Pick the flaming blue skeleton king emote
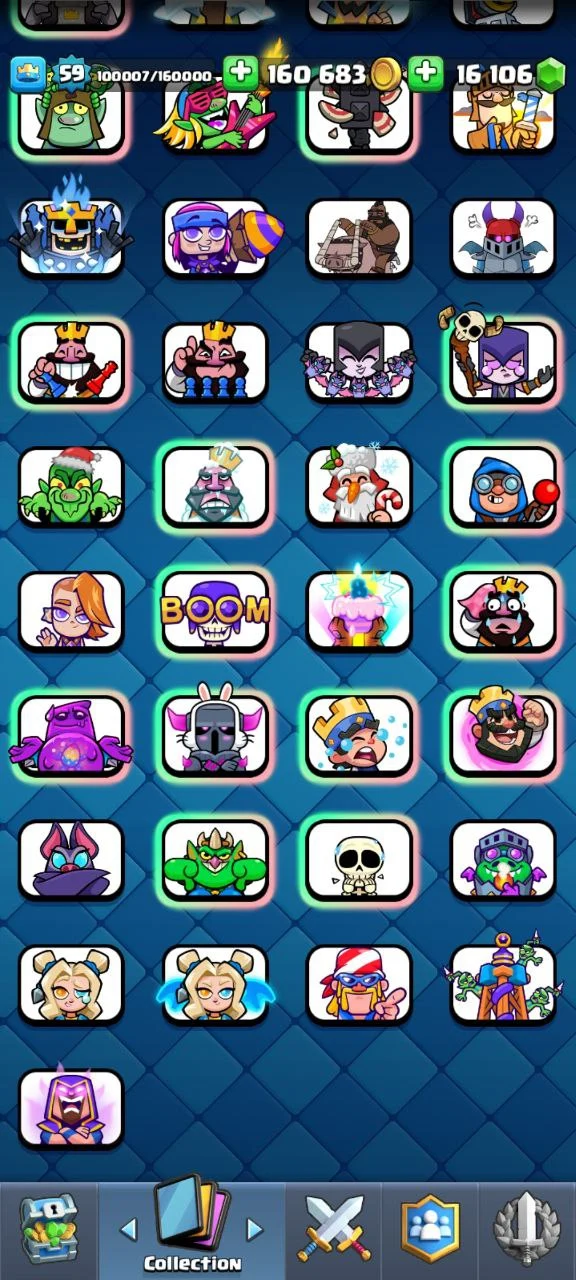 click(71, 235)
